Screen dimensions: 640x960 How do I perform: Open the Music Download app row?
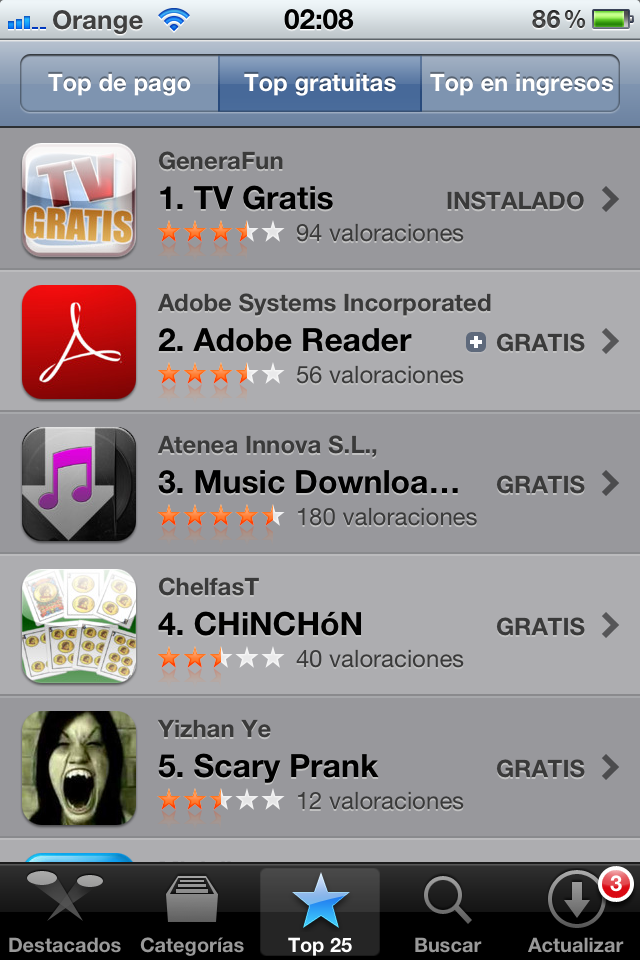click(300, 484)
